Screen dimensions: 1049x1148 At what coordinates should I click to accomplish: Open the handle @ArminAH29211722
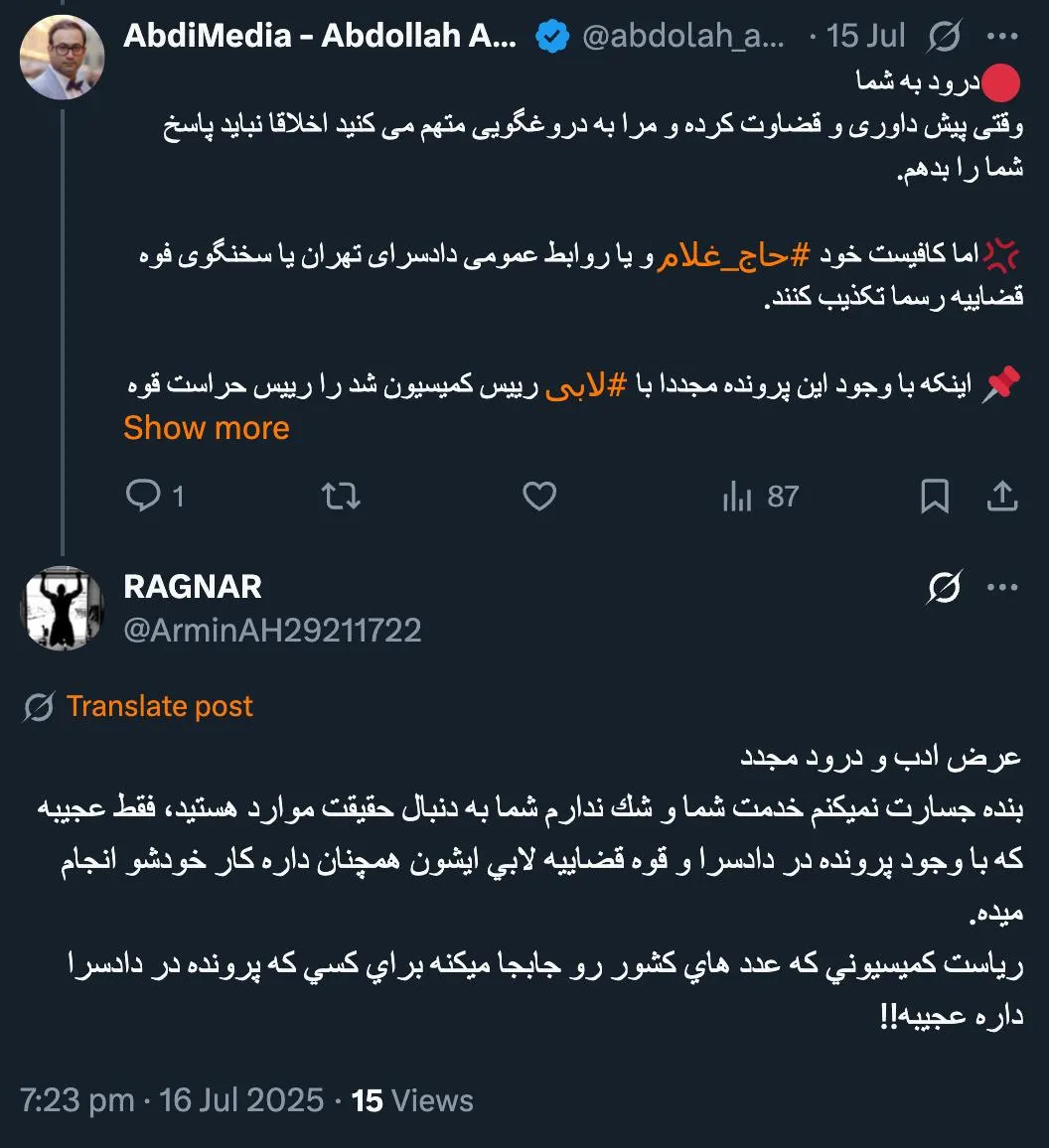[x=273, y=630]
